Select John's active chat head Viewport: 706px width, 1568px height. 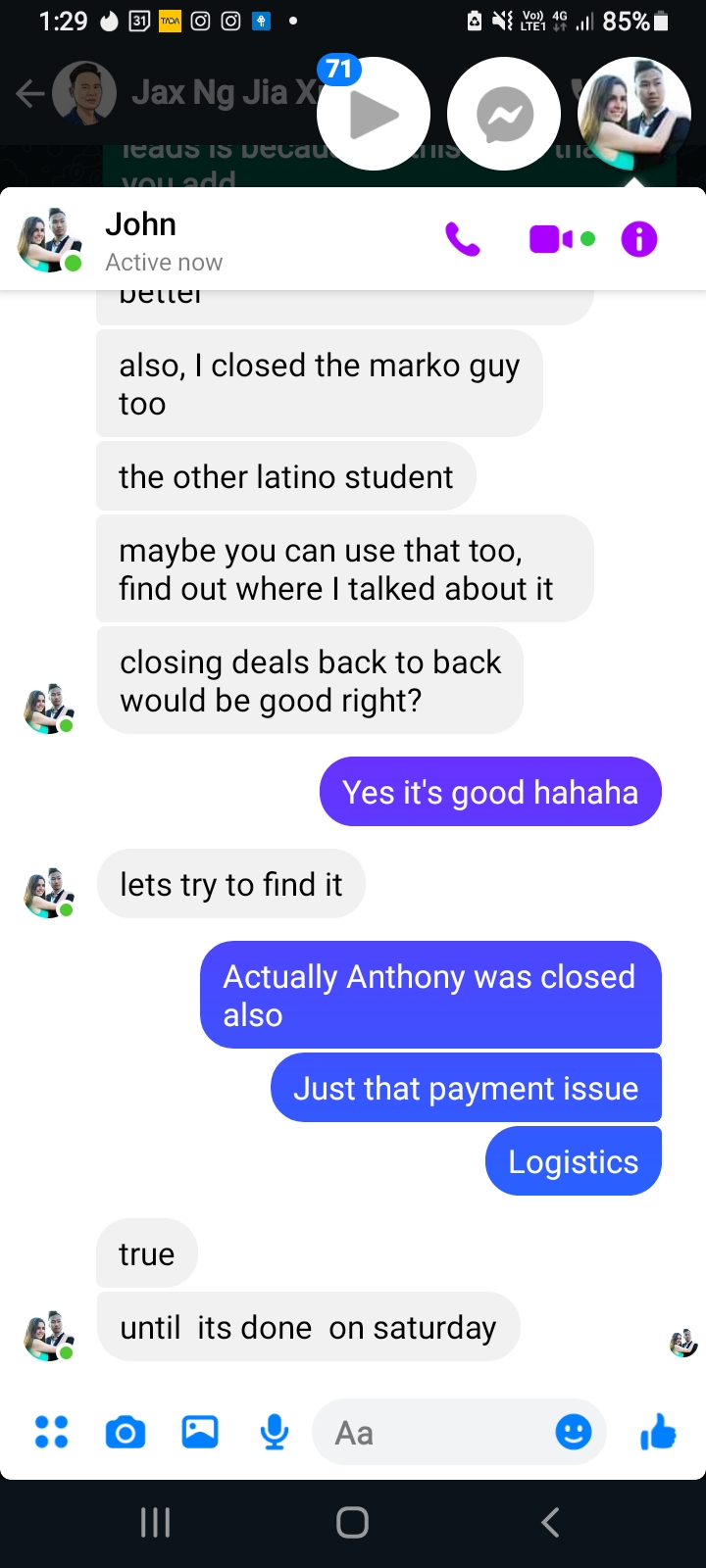coord(633,115)
